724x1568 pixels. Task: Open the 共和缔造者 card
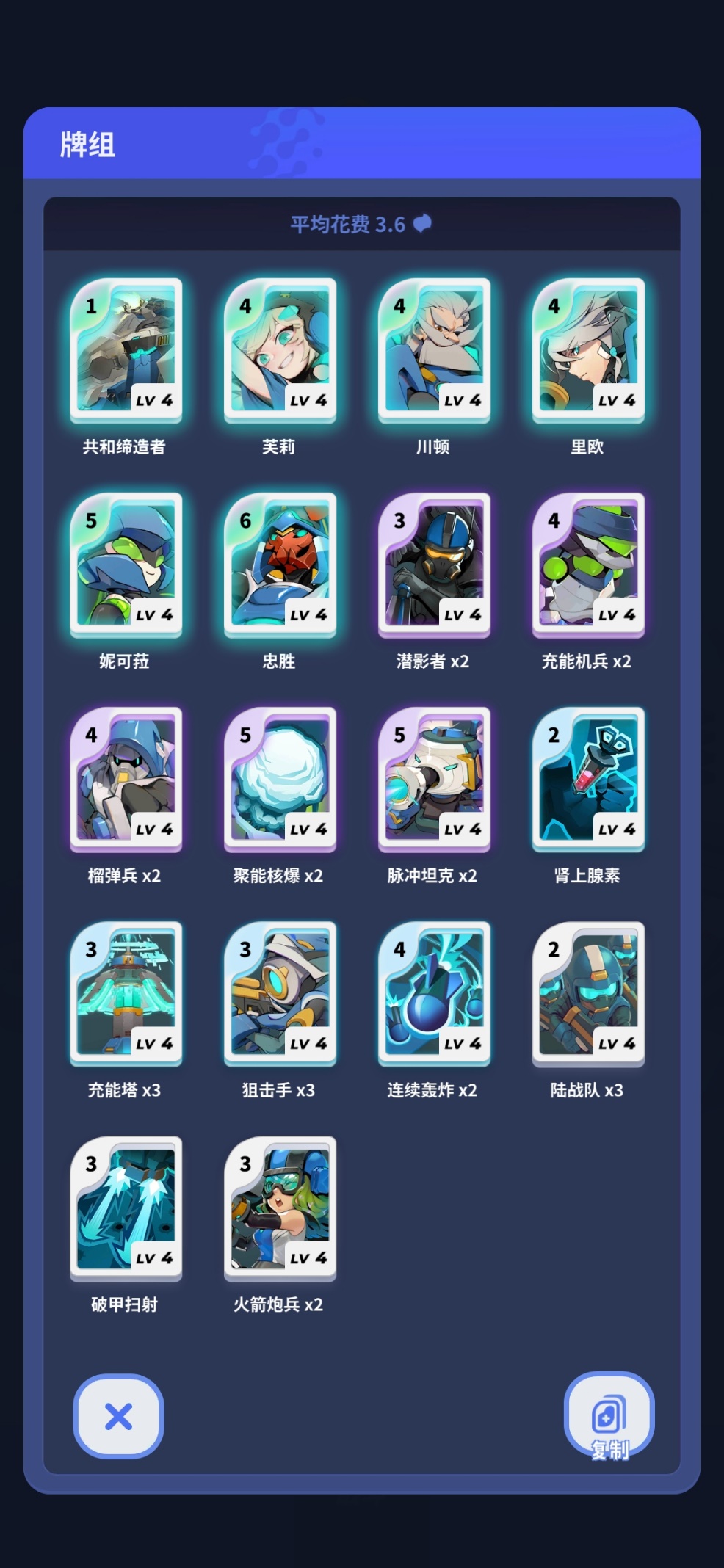pos(126,350)
